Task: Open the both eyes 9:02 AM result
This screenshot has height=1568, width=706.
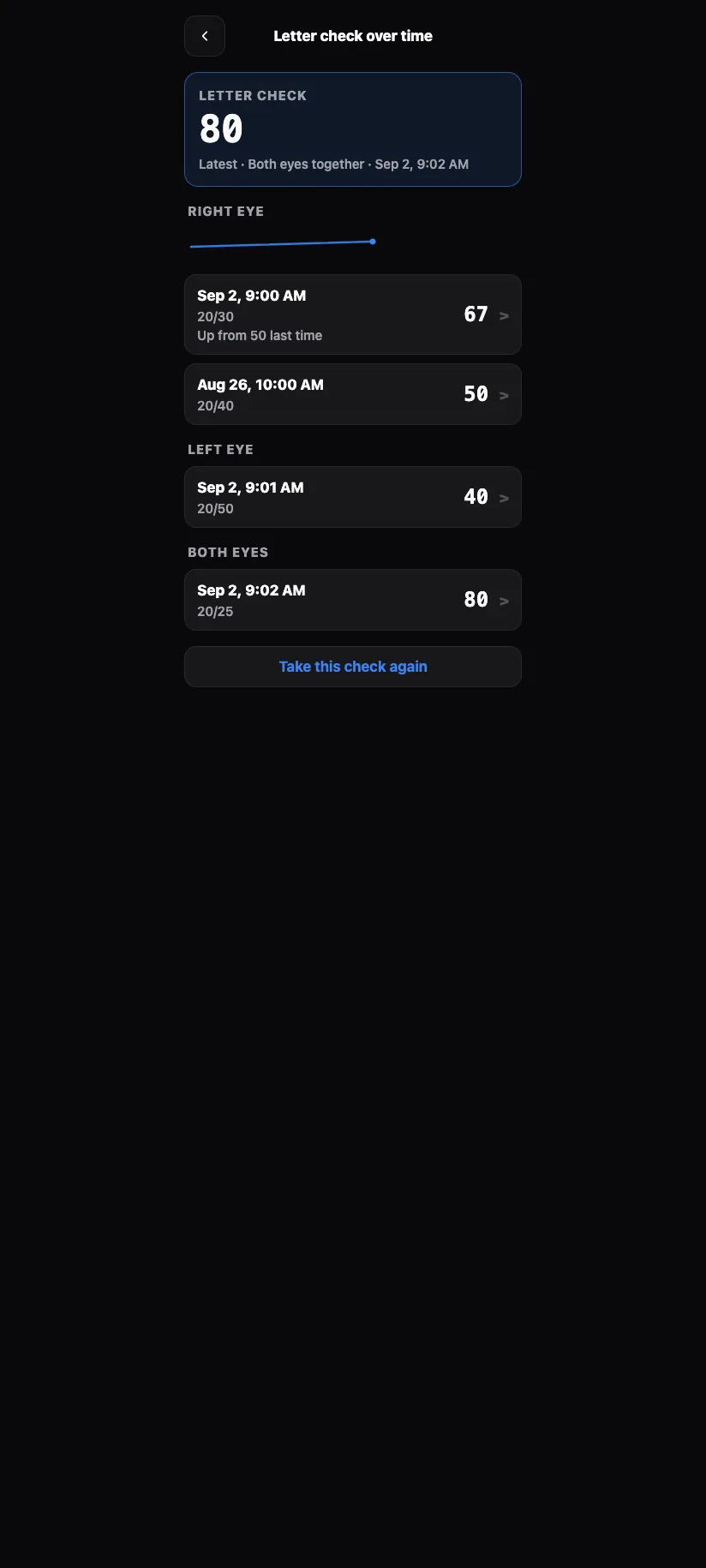Action: [353, 600]
